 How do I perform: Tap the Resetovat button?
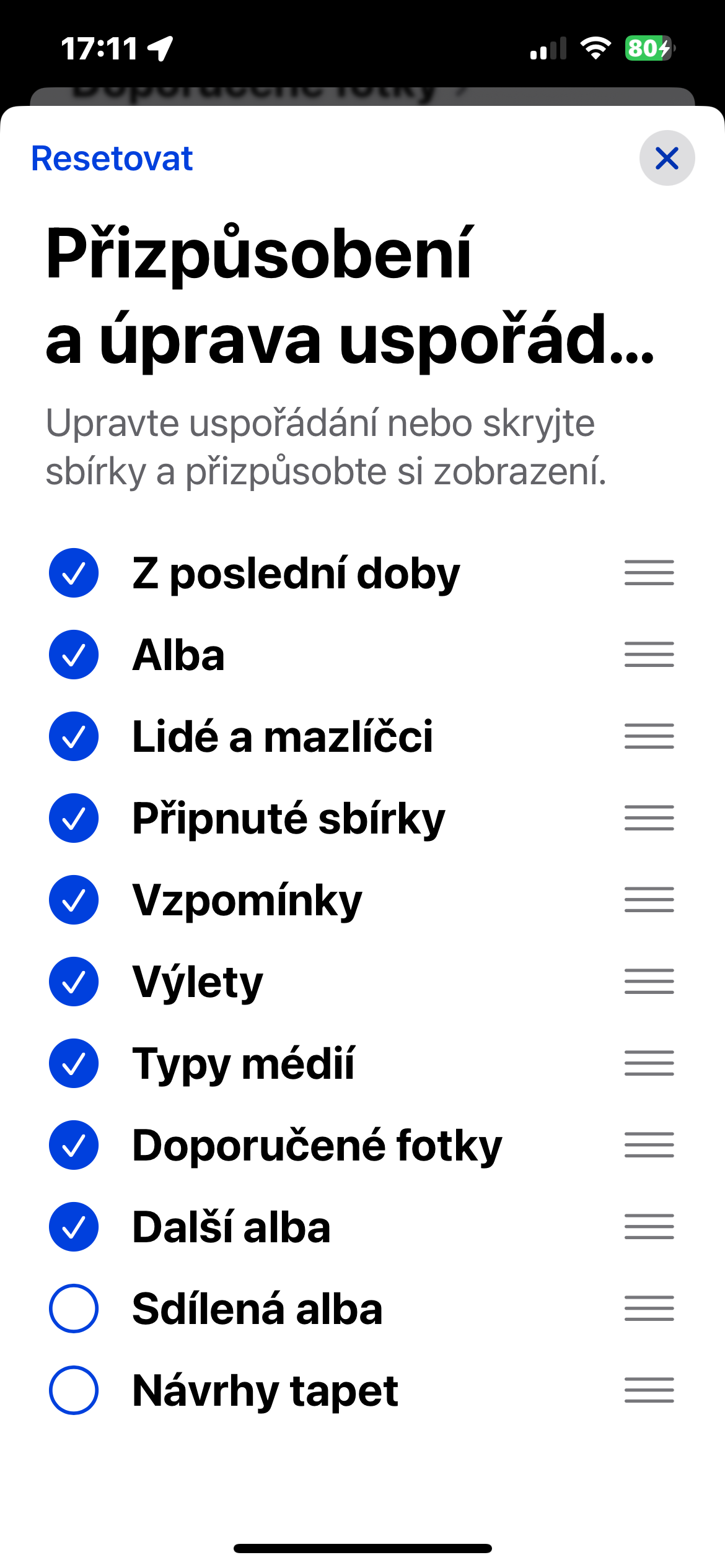tap(112, 159)
